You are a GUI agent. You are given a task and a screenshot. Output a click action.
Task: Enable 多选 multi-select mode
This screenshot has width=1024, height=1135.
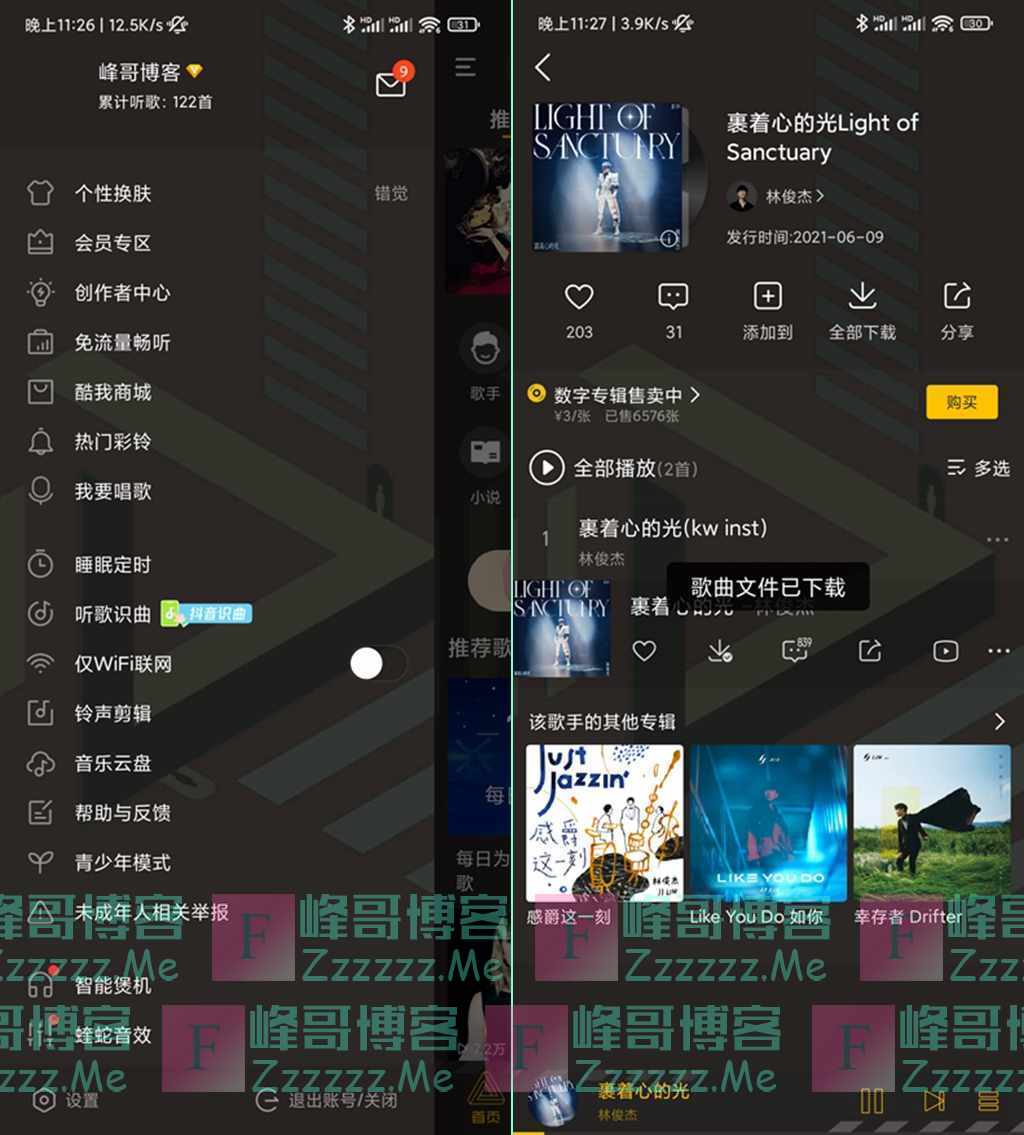[978, 467]
